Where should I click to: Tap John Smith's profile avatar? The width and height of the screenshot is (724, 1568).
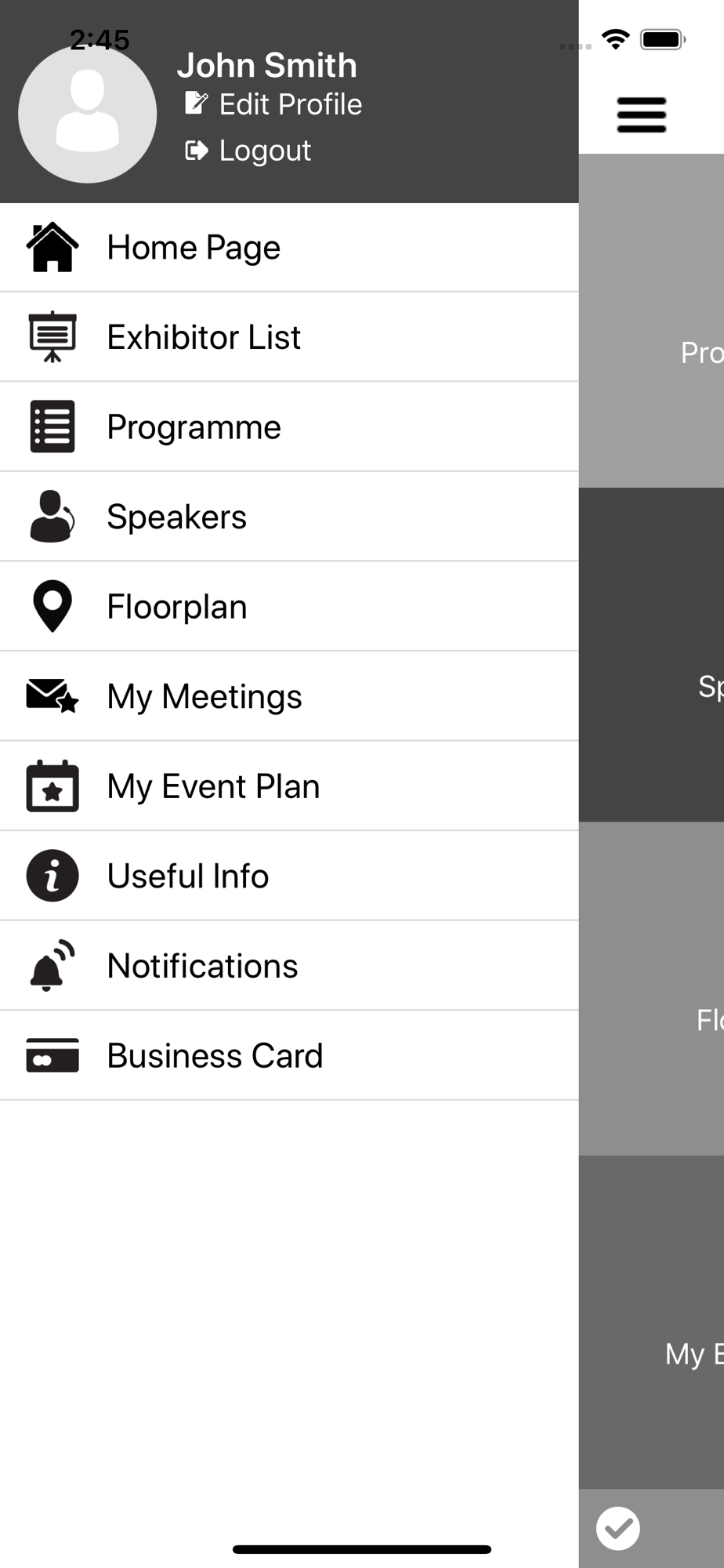(x=87, y=114)
